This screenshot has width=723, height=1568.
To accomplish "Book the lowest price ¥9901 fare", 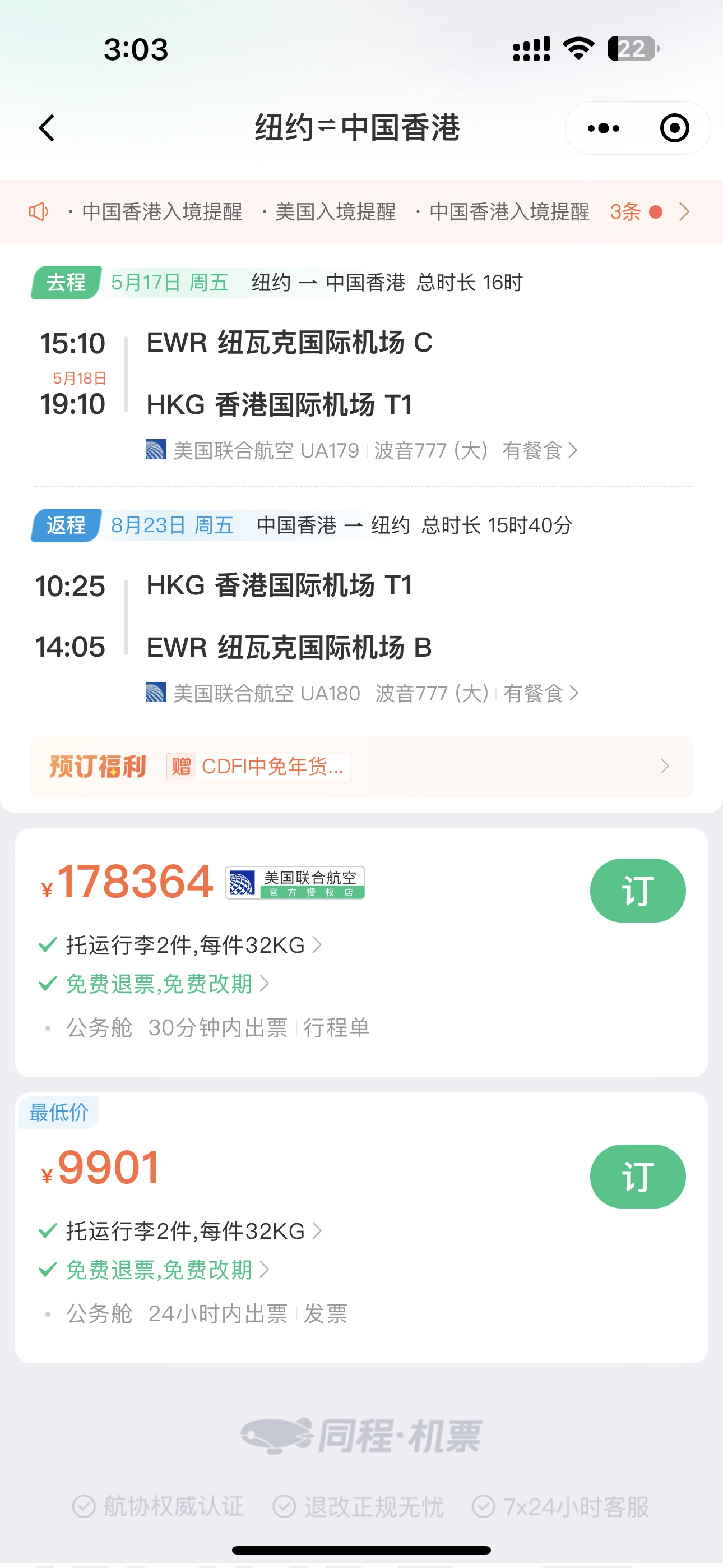I will [x=637, y=1176].
